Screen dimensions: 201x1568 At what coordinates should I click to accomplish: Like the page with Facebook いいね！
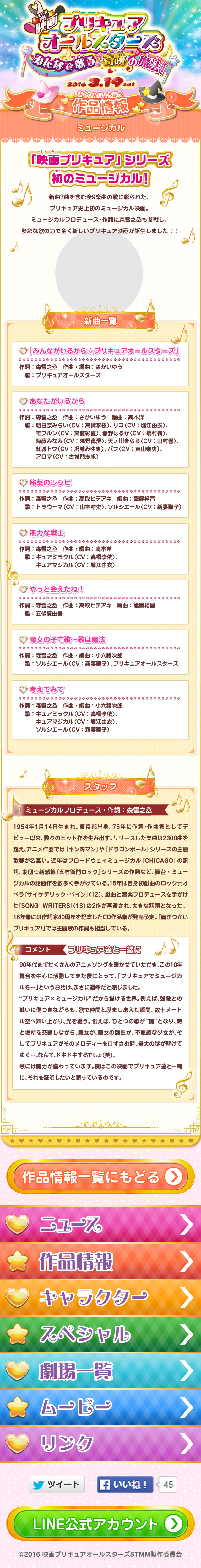124,1484
